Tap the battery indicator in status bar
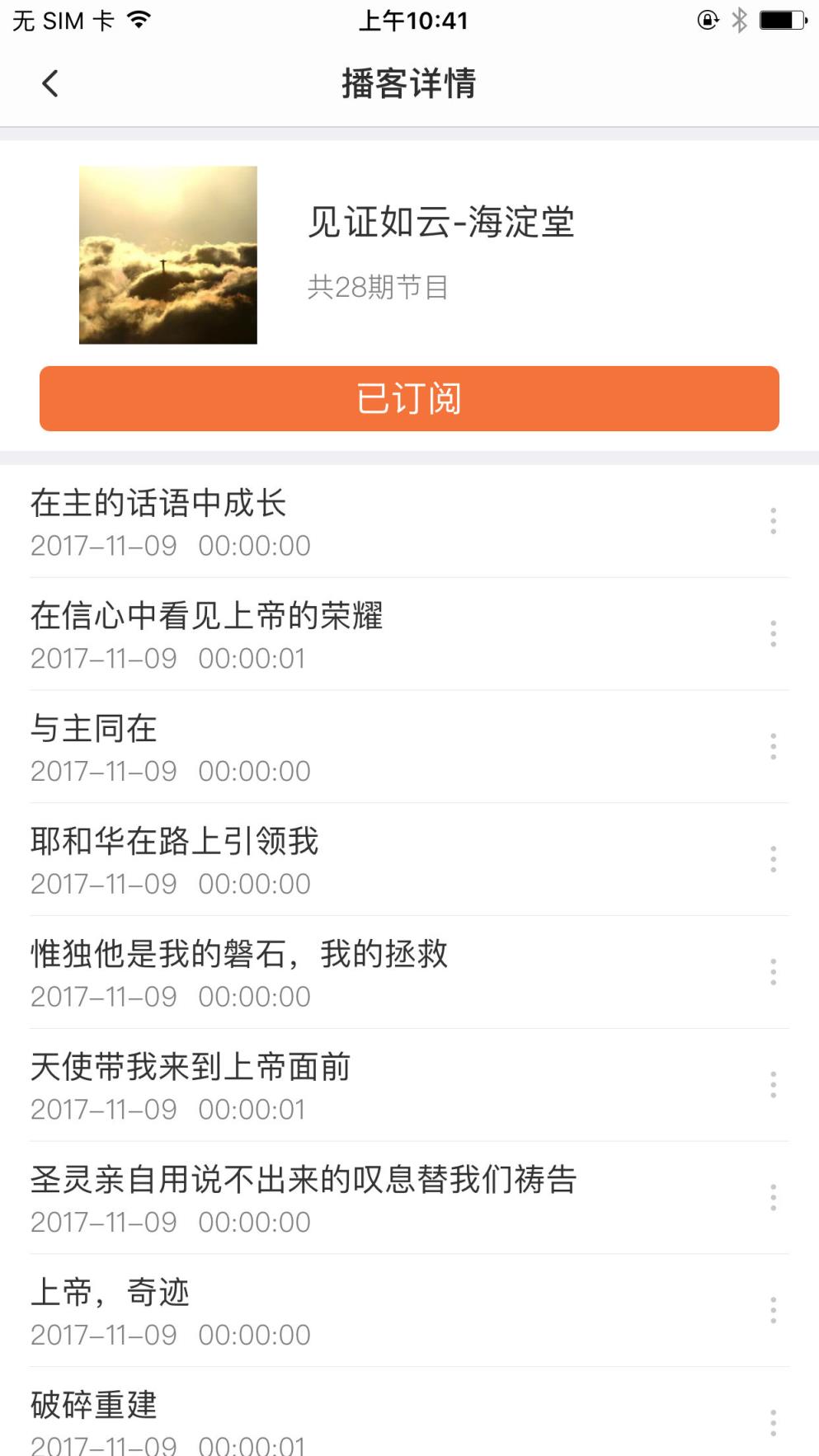 coord(780,21)
